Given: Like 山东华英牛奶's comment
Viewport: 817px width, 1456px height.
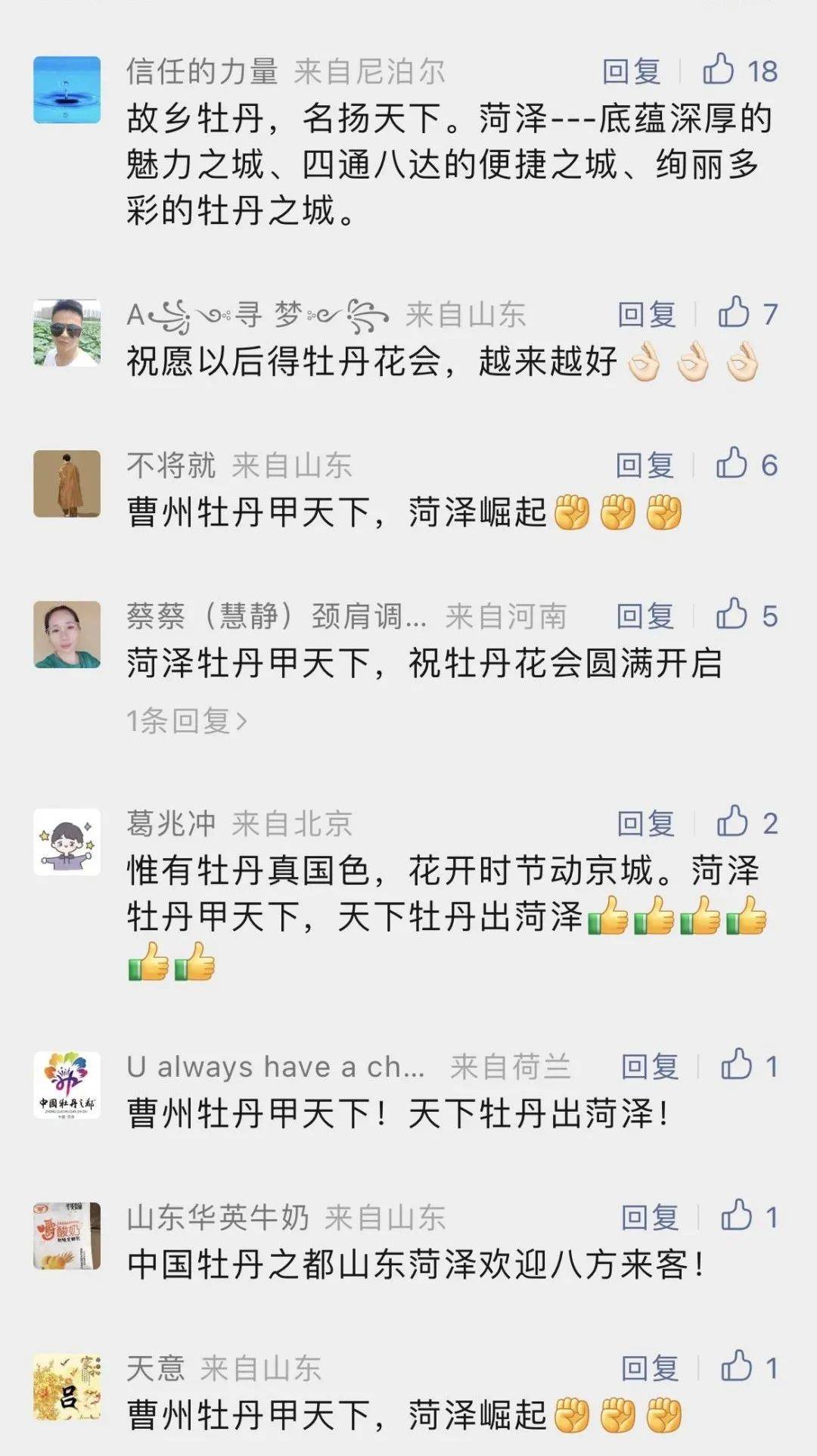Looking at the screenshot, I should click(x=737, y=1217).
